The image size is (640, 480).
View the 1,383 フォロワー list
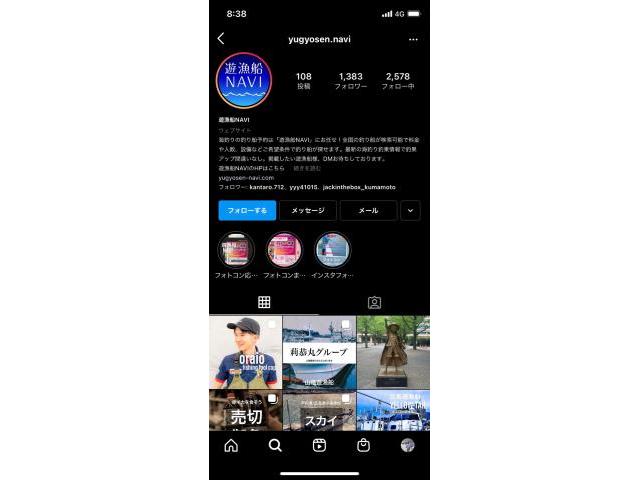[x=351, y=81]
